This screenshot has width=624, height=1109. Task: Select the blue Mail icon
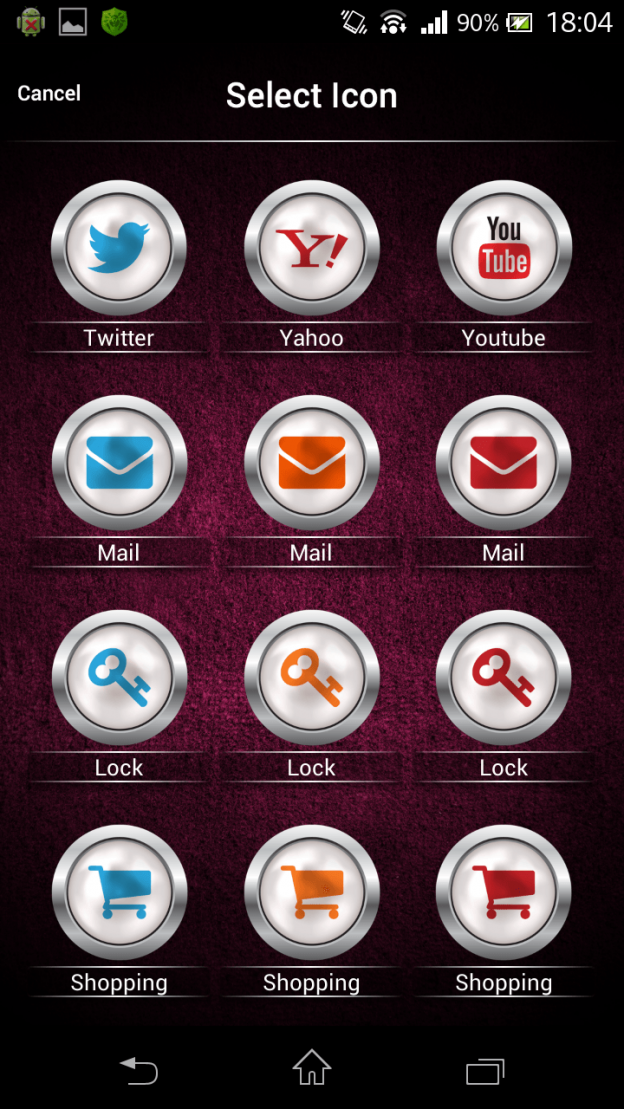(x=119, y=463)
